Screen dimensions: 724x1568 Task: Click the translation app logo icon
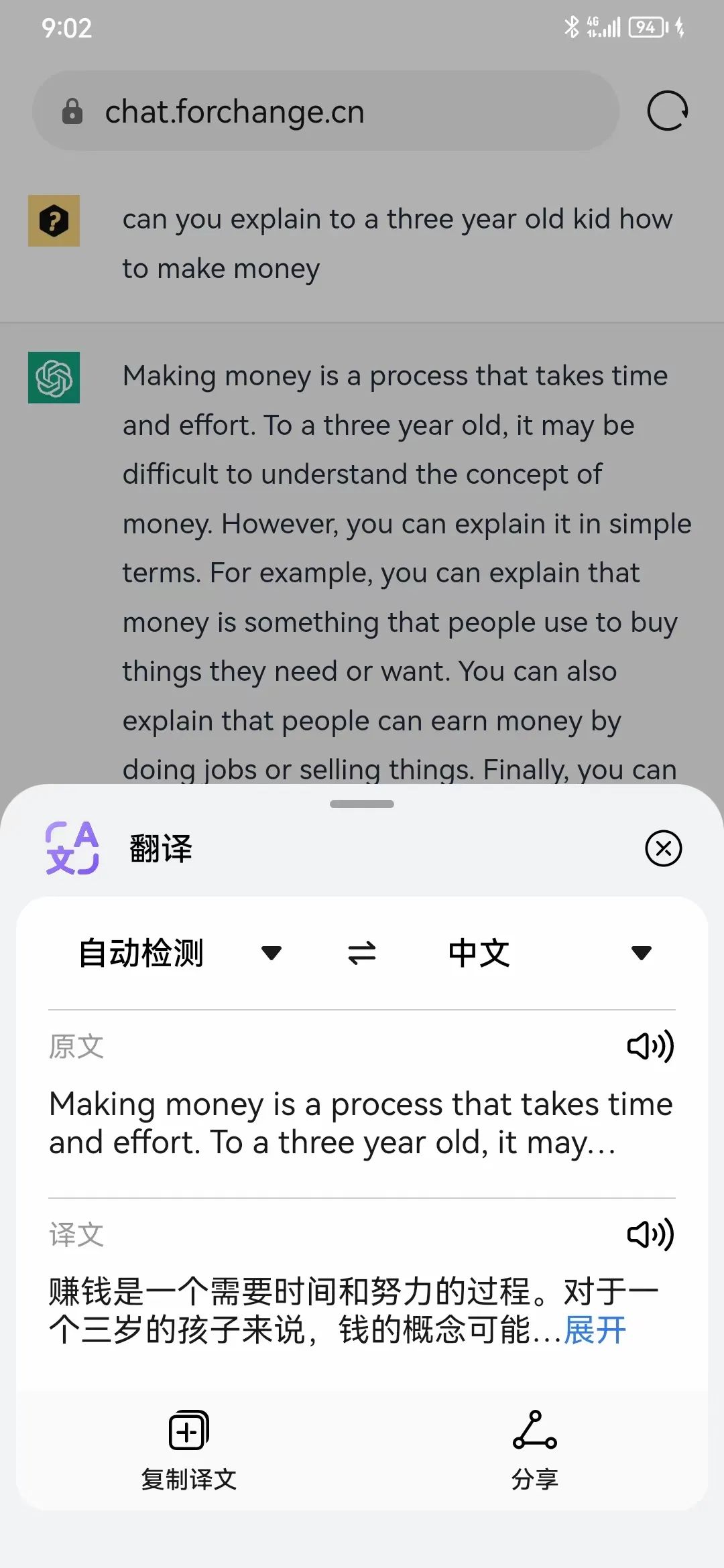click(x=72, y=849)
